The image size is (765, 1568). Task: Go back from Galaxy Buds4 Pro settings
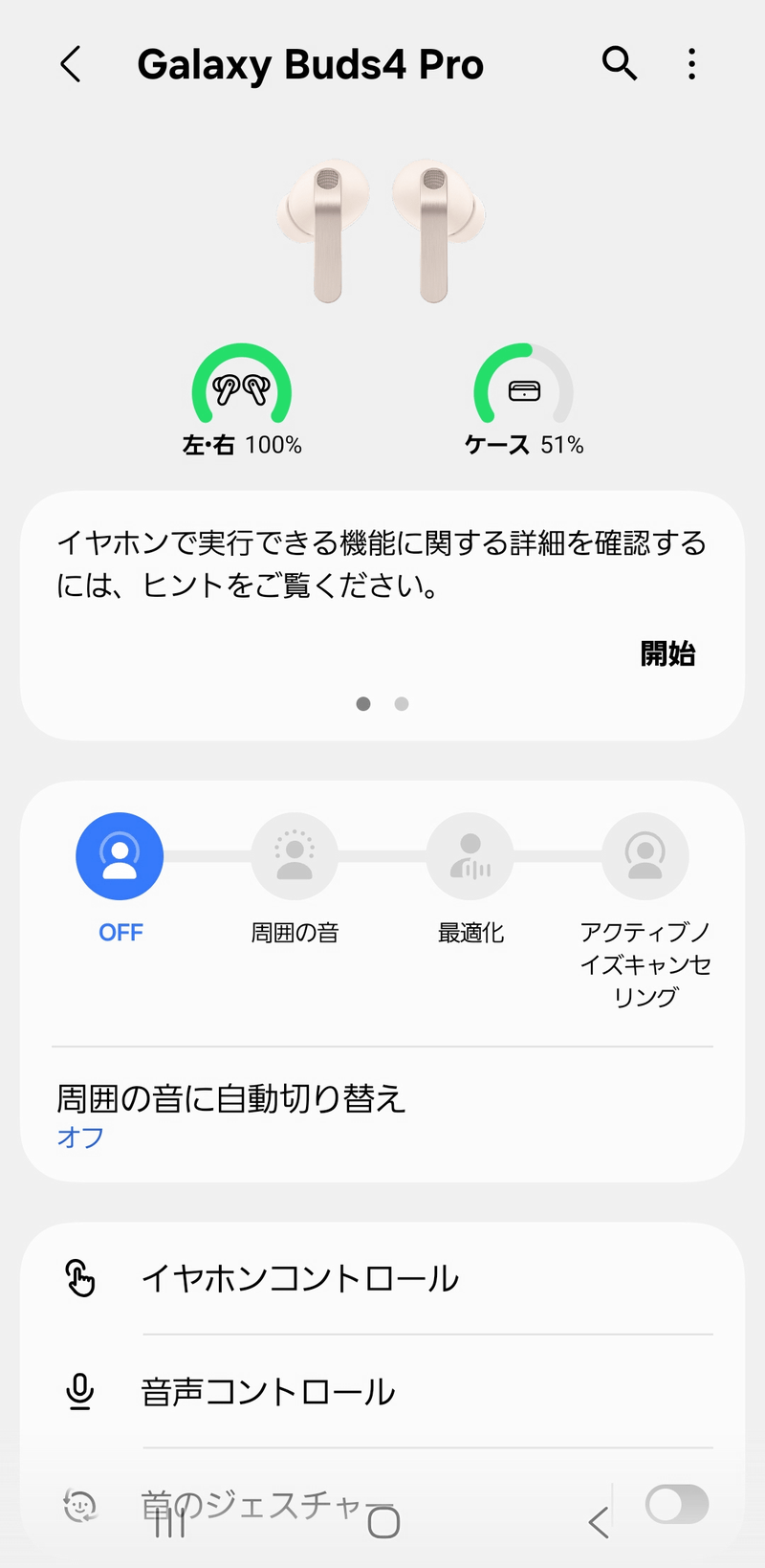[x=71, y=65]
